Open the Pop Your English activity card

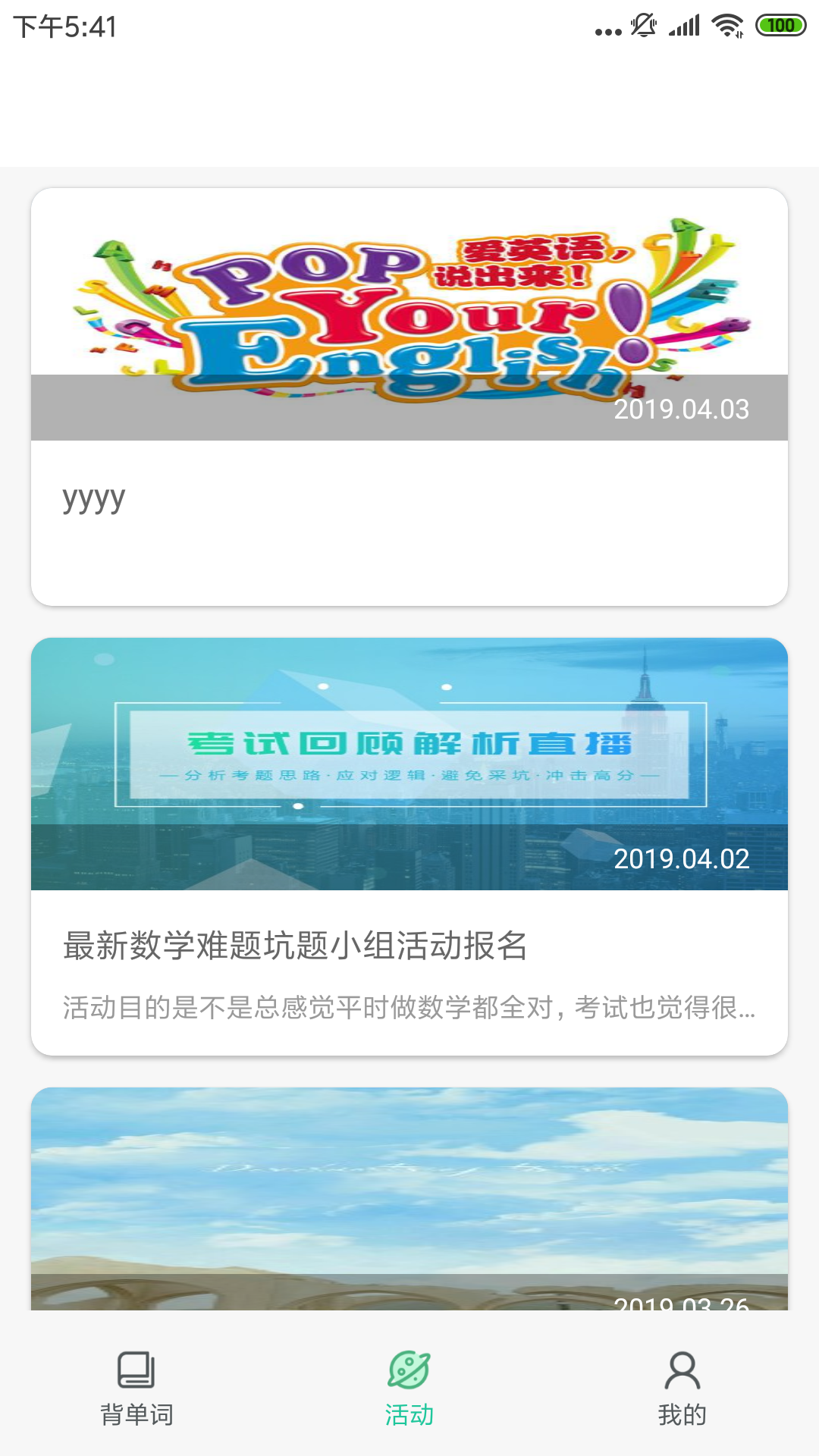409,394
